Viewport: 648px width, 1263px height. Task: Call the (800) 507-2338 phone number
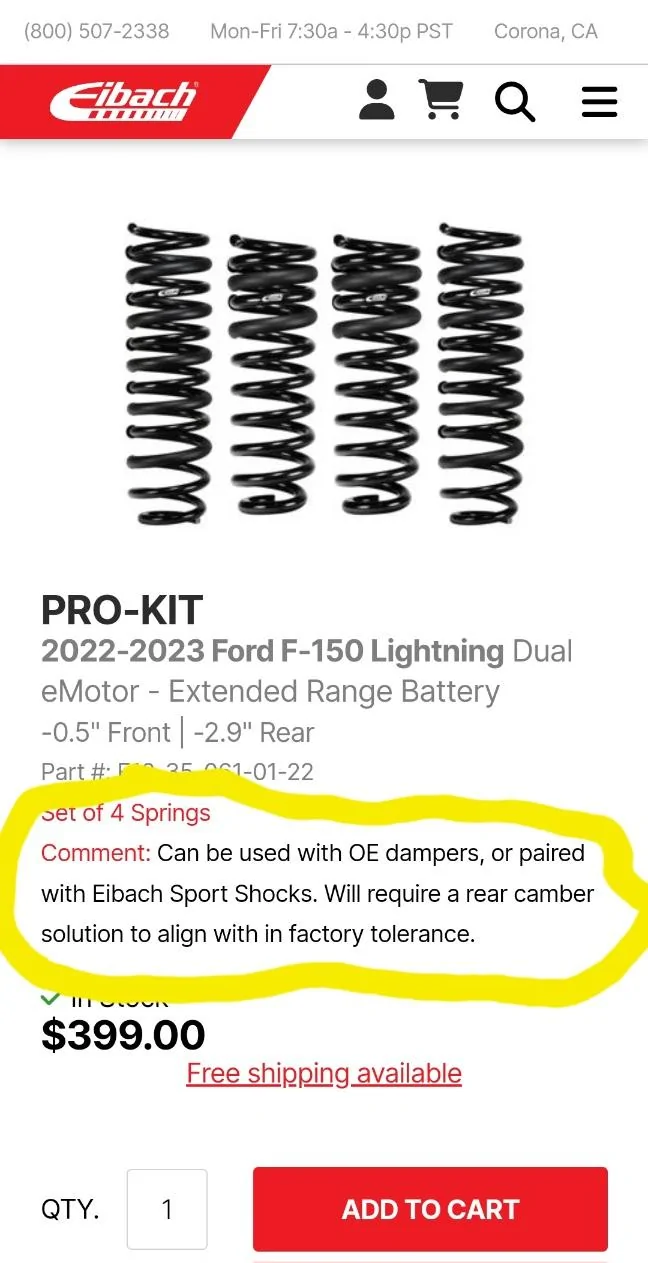tap(96, 31)
